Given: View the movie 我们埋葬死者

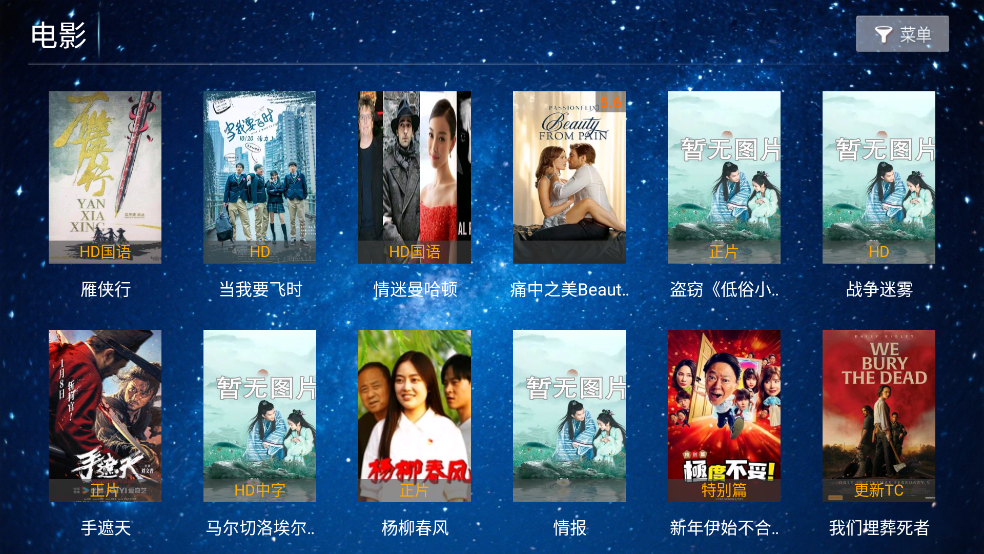Looking at the screenshot, I should [x=879, y=416].
